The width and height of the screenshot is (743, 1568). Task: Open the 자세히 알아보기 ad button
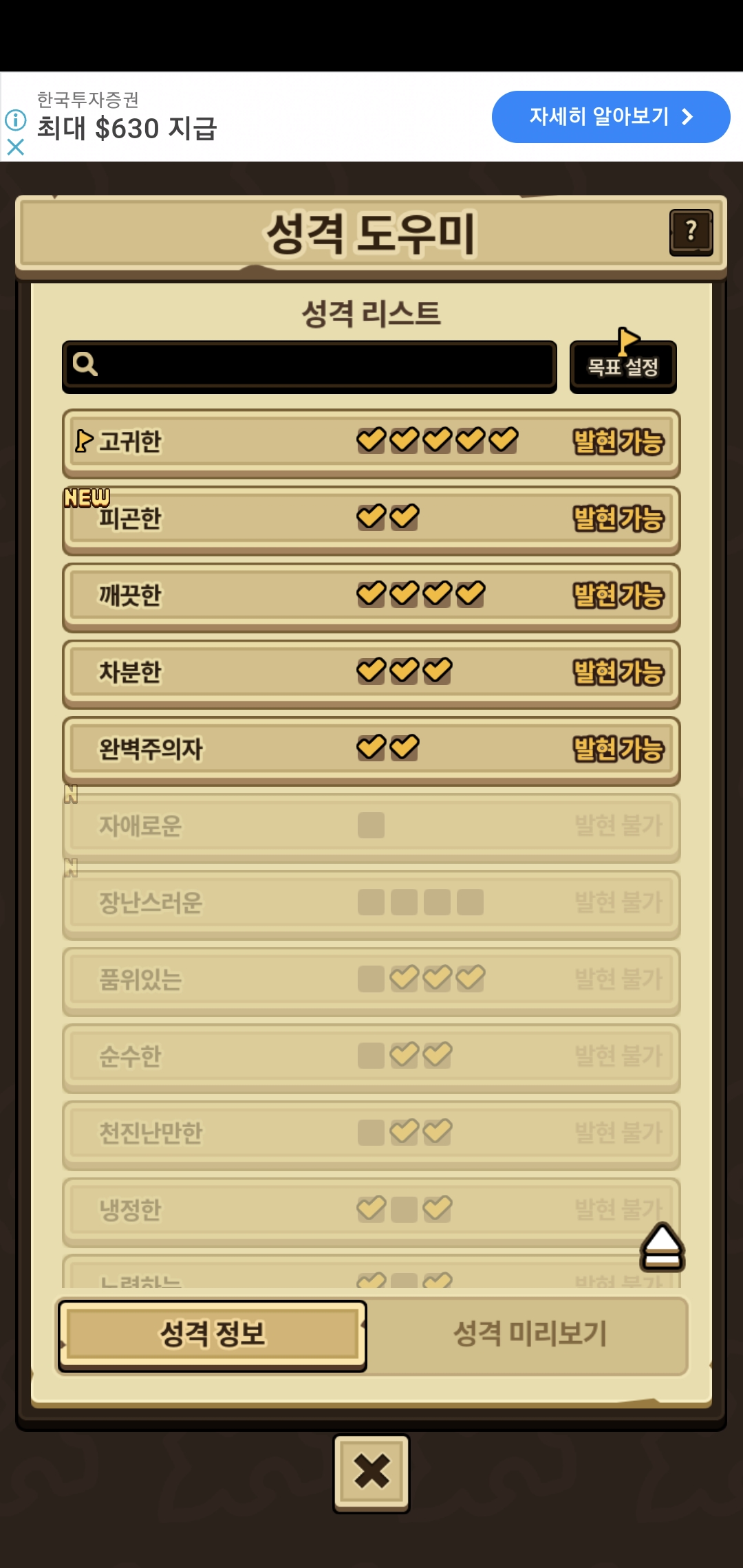tap(610, 117)
